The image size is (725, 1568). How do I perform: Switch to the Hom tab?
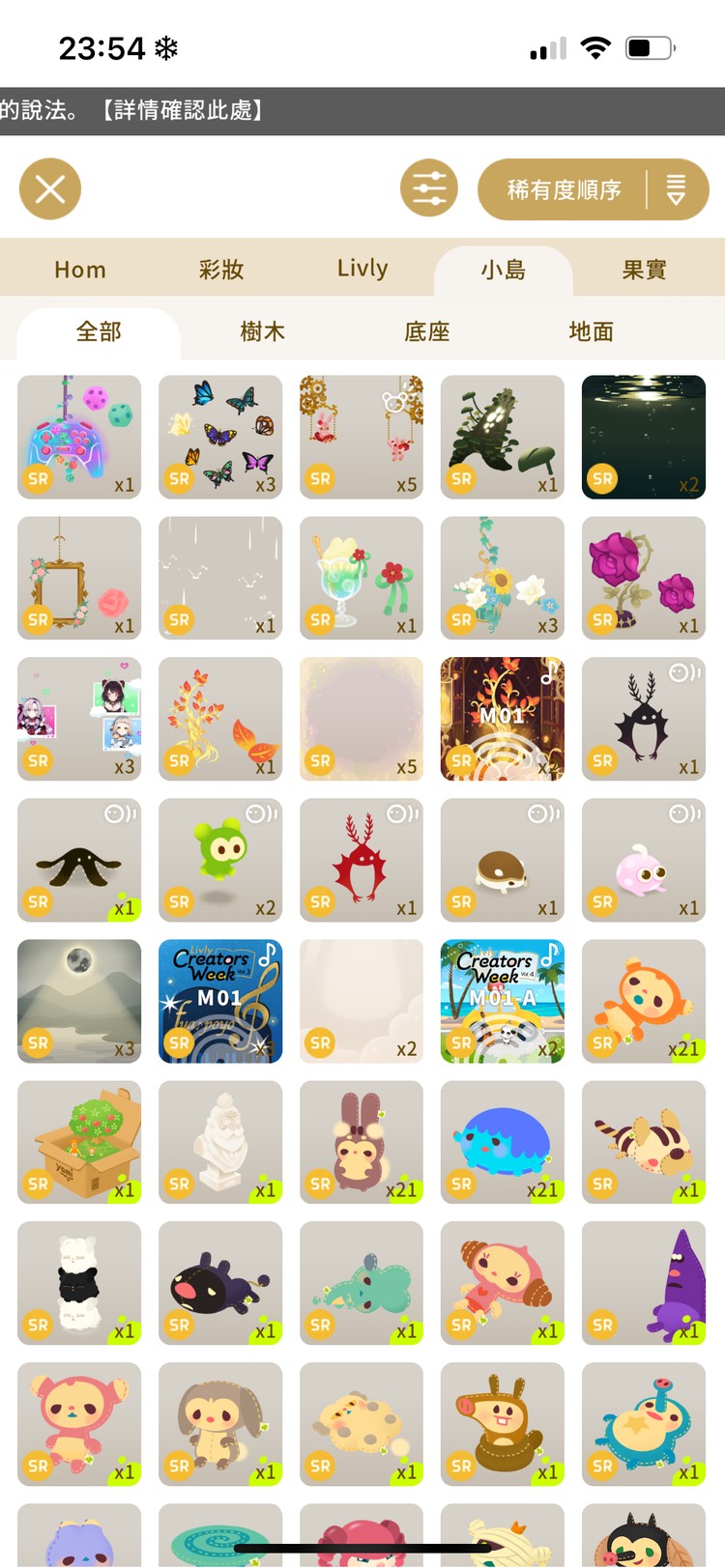pyautogui.click(x=80, y=270)
